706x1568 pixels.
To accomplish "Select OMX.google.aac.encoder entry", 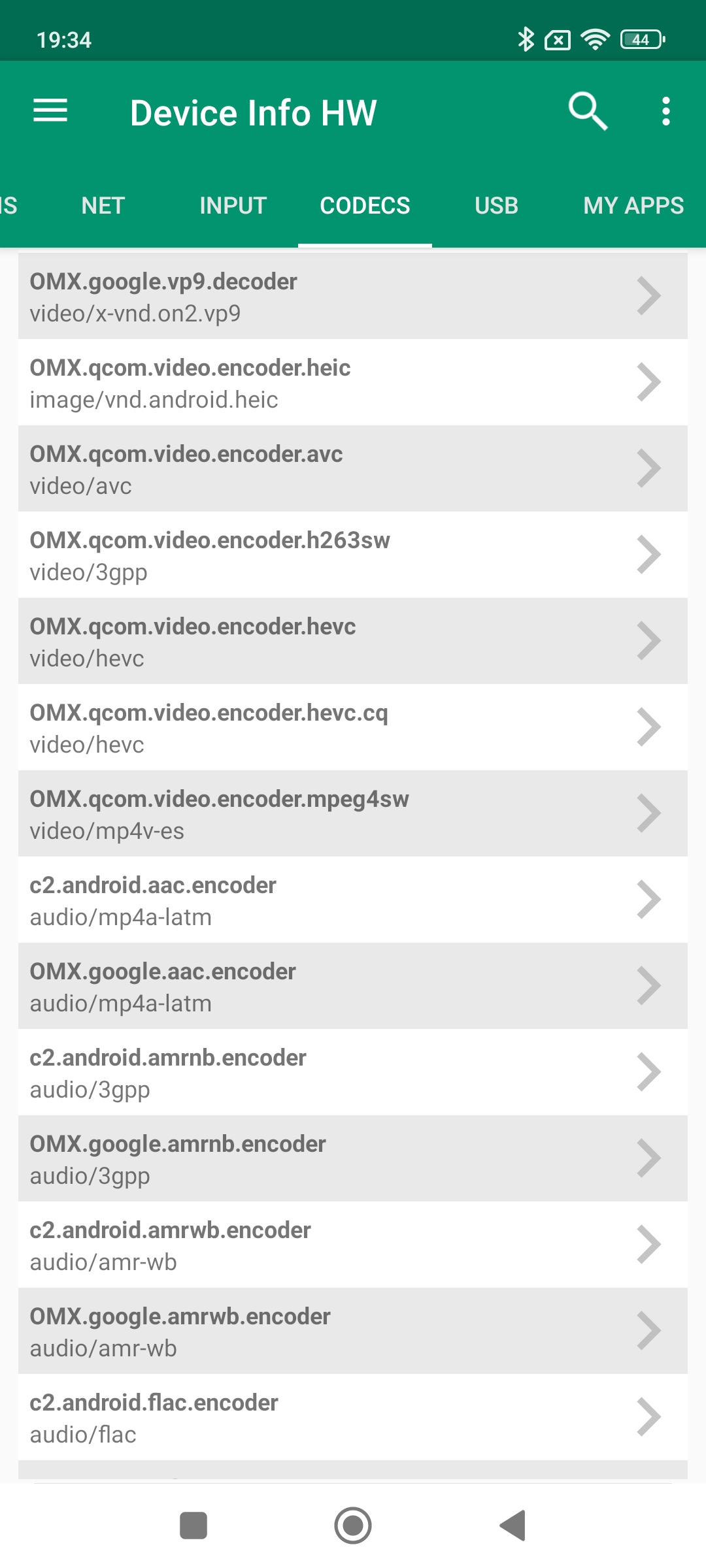I will (x=353, y=987).
